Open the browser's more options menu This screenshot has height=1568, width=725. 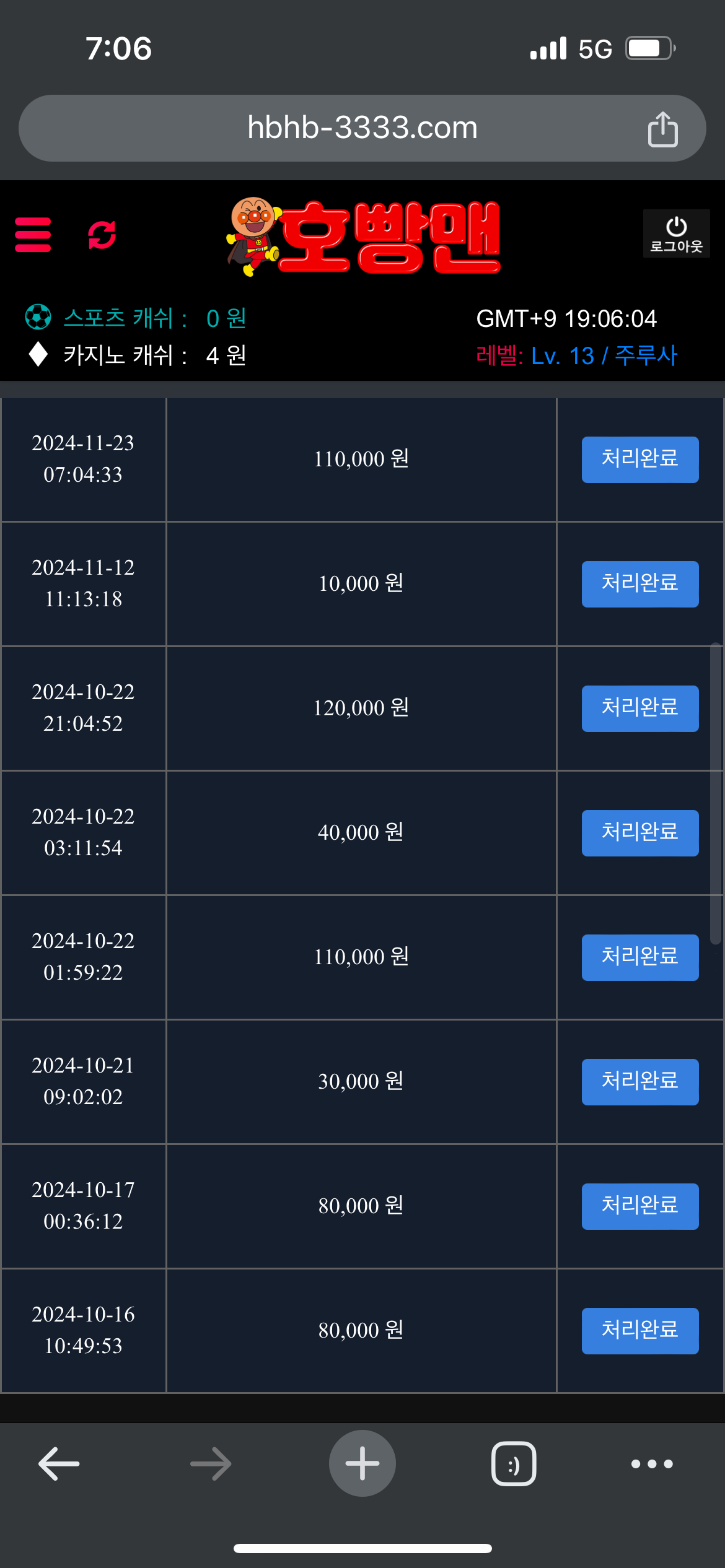(x=652, y=1463)
